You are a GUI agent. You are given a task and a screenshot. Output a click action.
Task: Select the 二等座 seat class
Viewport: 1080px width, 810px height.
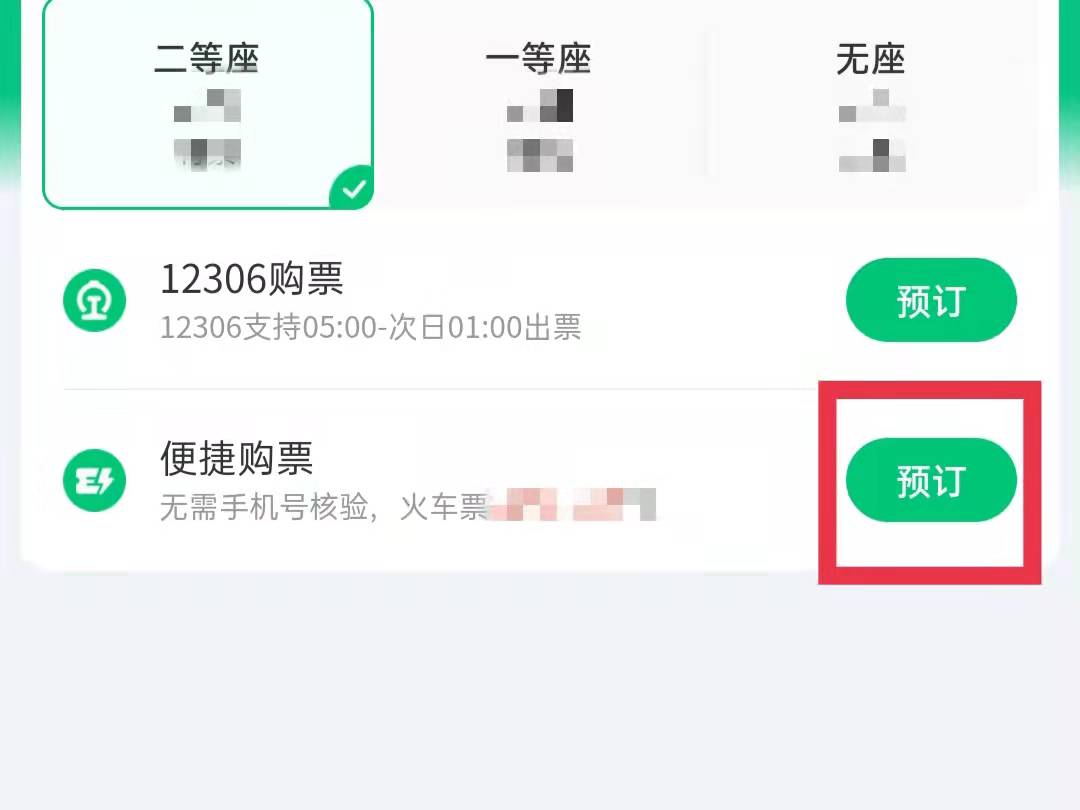pyautogui.click(x=207, y=105)
